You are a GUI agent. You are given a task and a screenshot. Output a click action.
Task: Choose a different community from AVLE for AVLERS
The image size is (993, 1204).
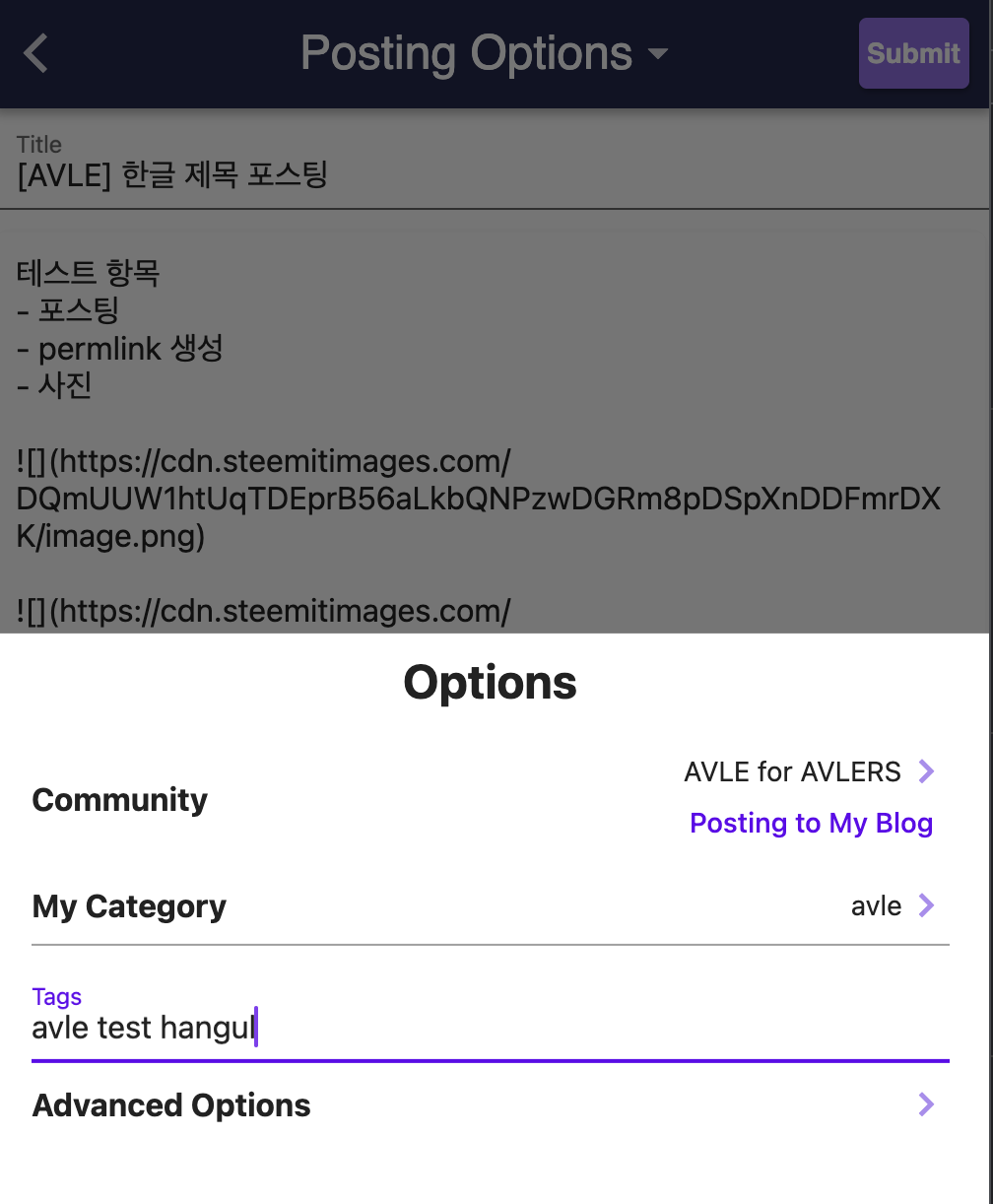pyautogui.click(x=809, y=771)
